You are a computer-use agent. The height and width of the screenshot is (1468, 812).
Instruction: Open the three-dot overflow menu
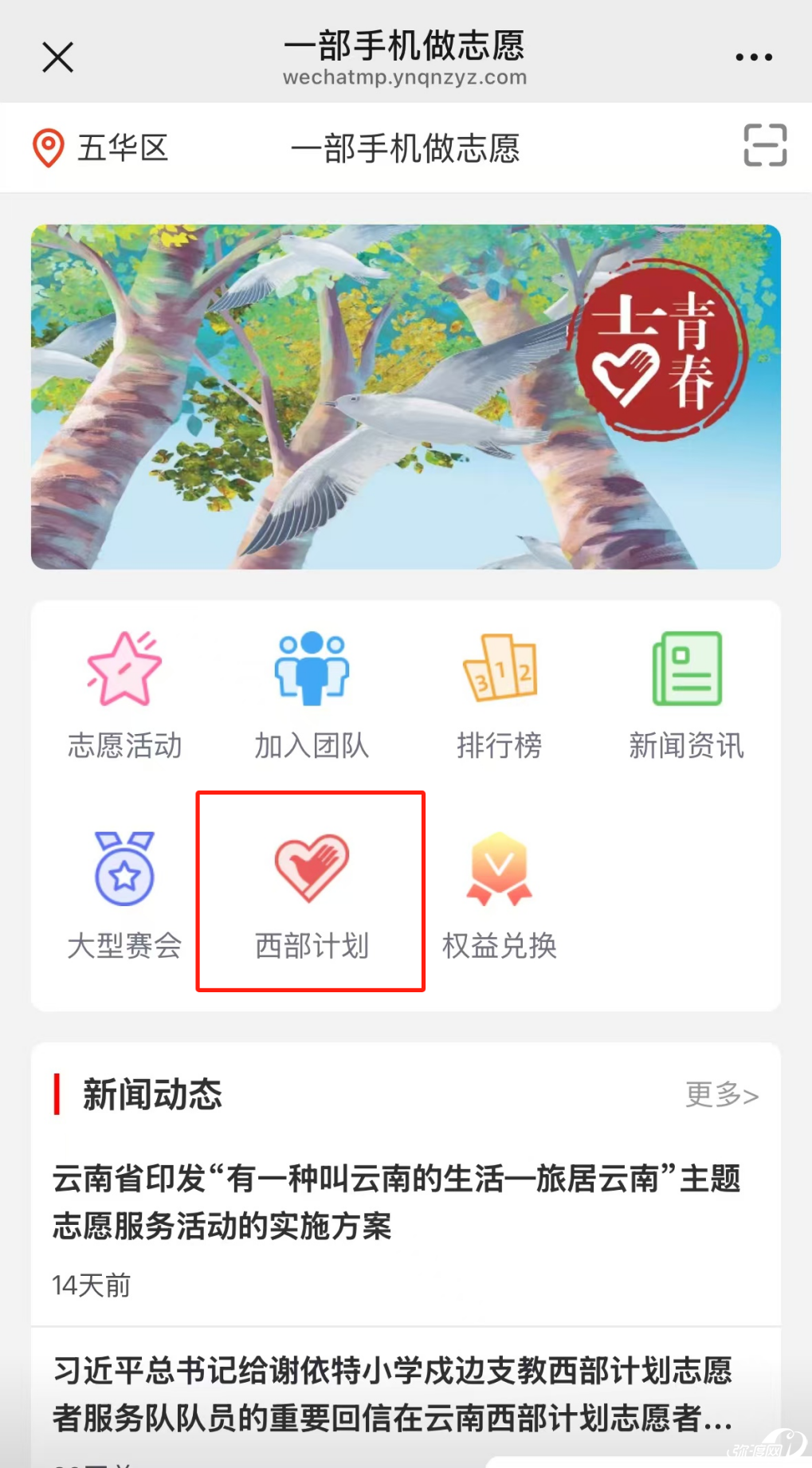753,57
